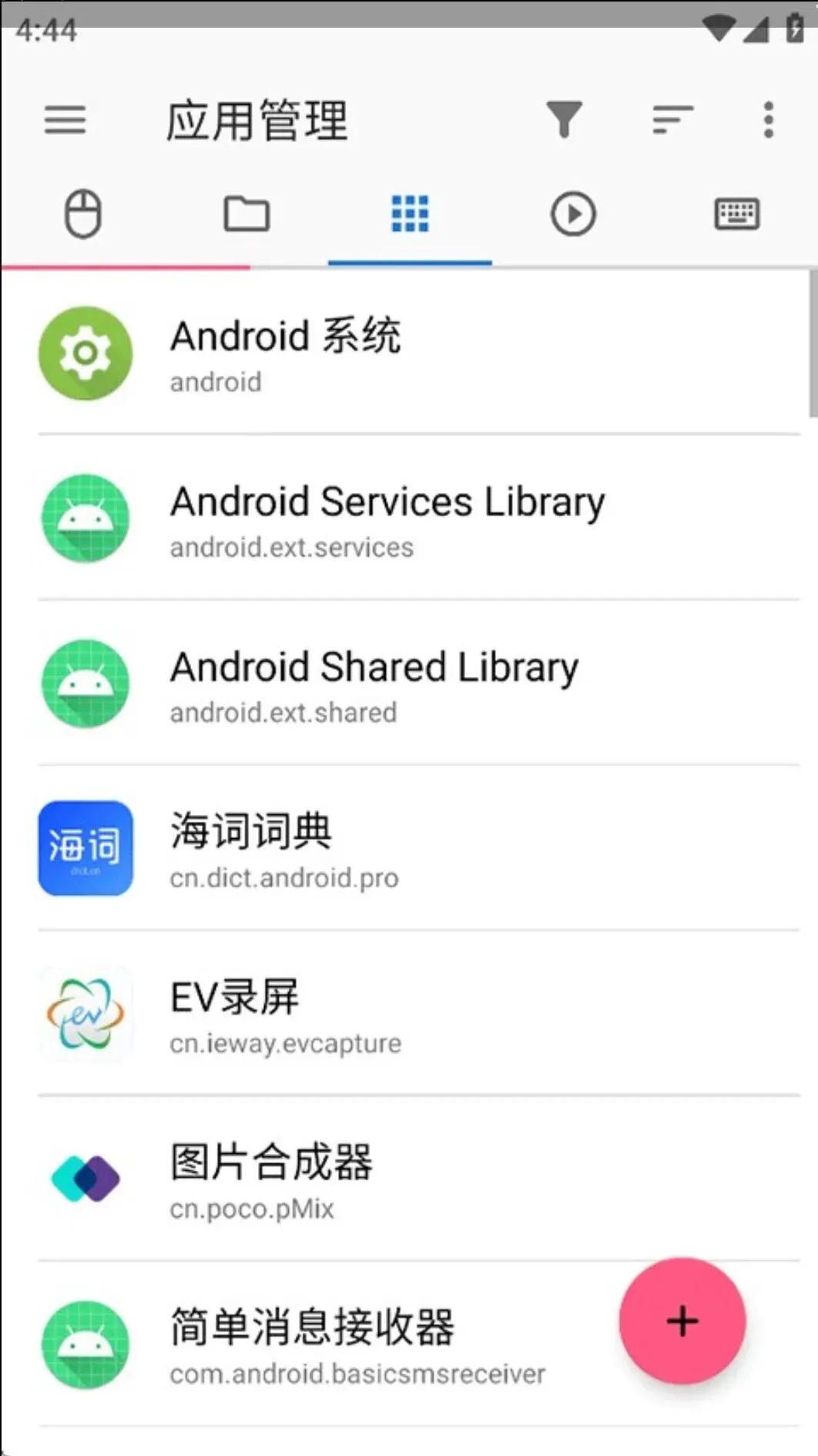Switch to the folder tab
Screen dimensions: 818x1456
pos(246,213)
